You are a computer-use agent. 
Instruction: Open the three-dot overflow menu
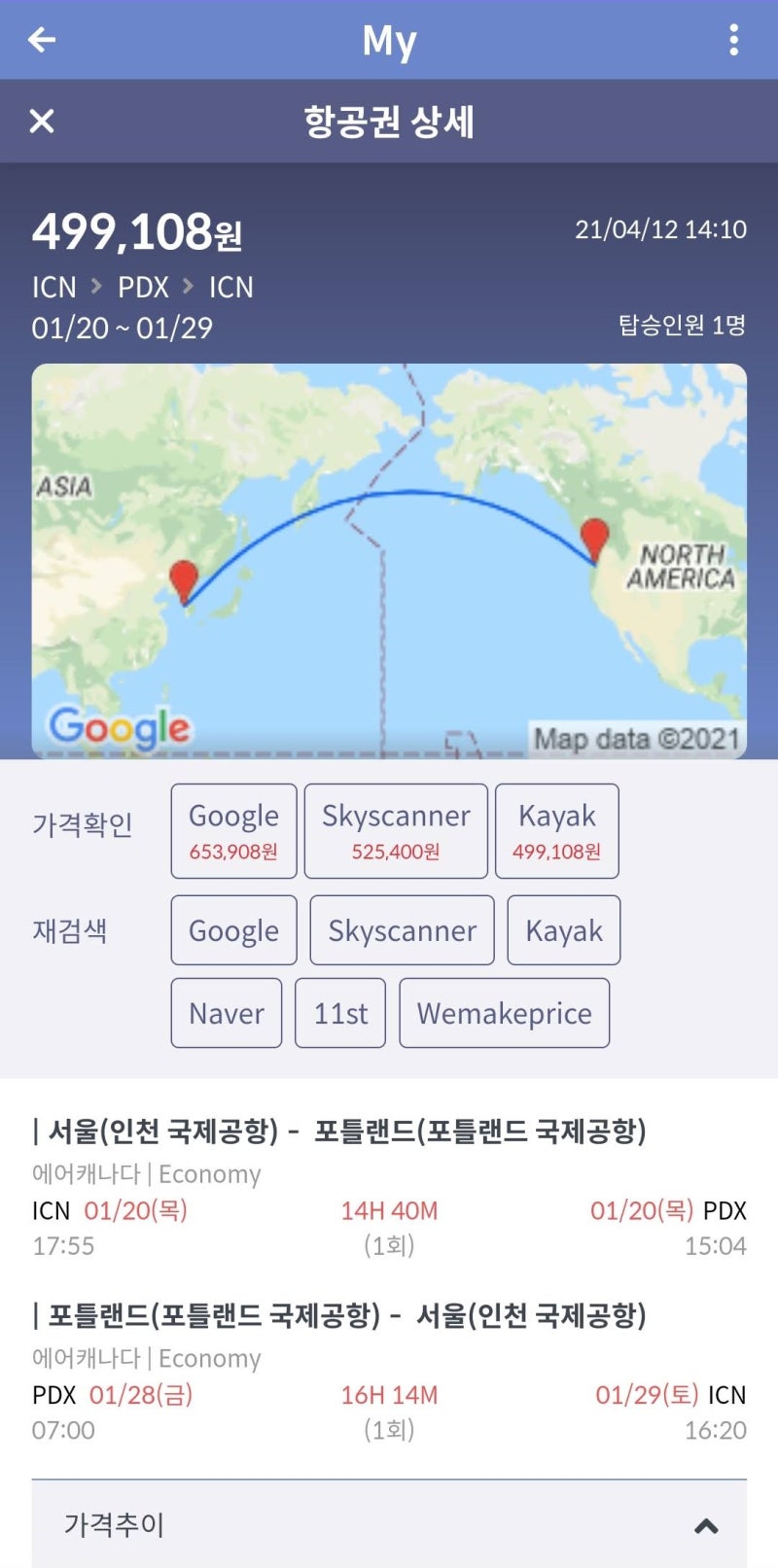[x=735, y=39]
